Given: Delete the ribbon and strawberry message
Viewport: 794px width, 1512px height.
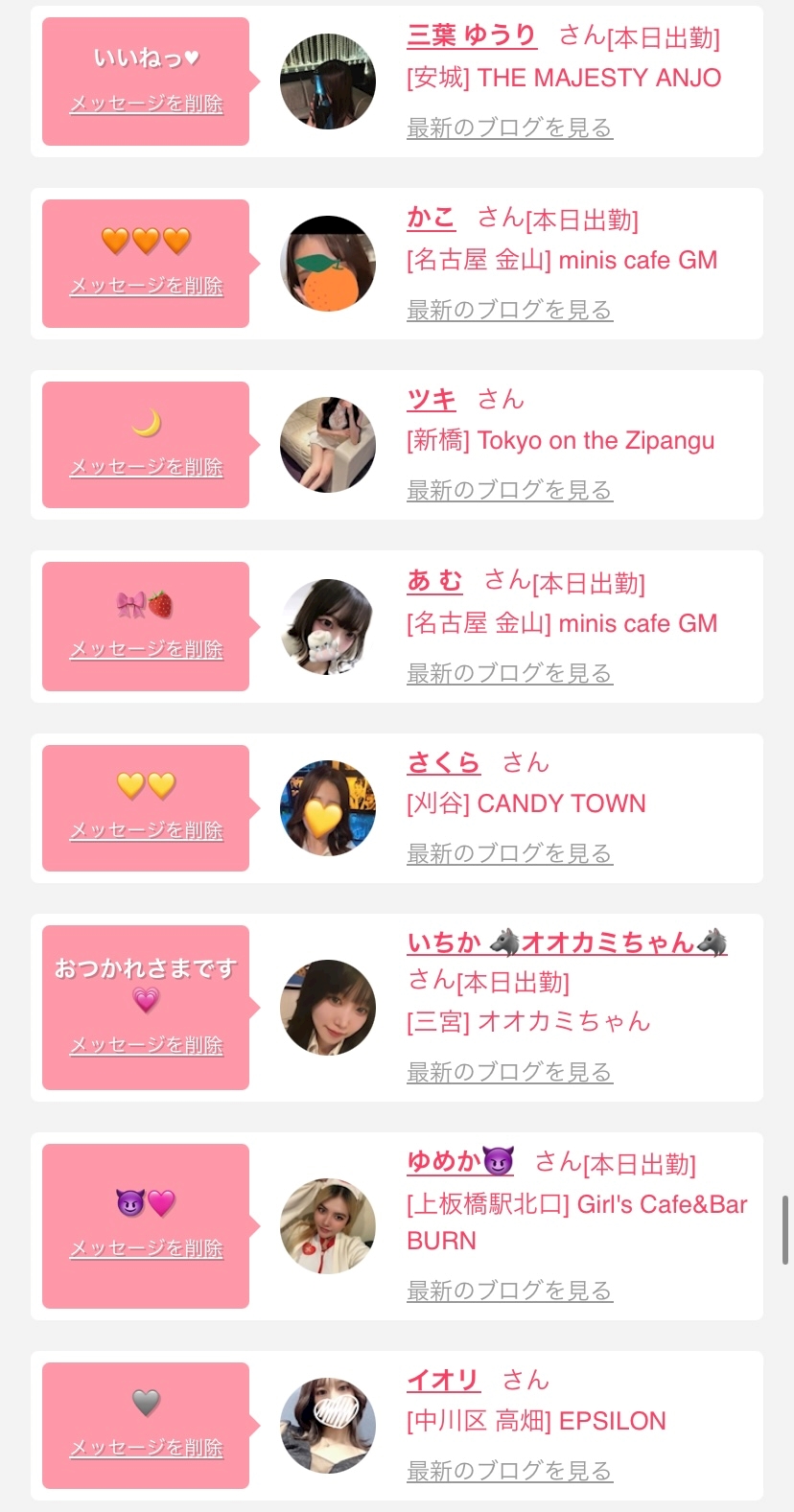Looking at the screenshot, I should 146,649.
